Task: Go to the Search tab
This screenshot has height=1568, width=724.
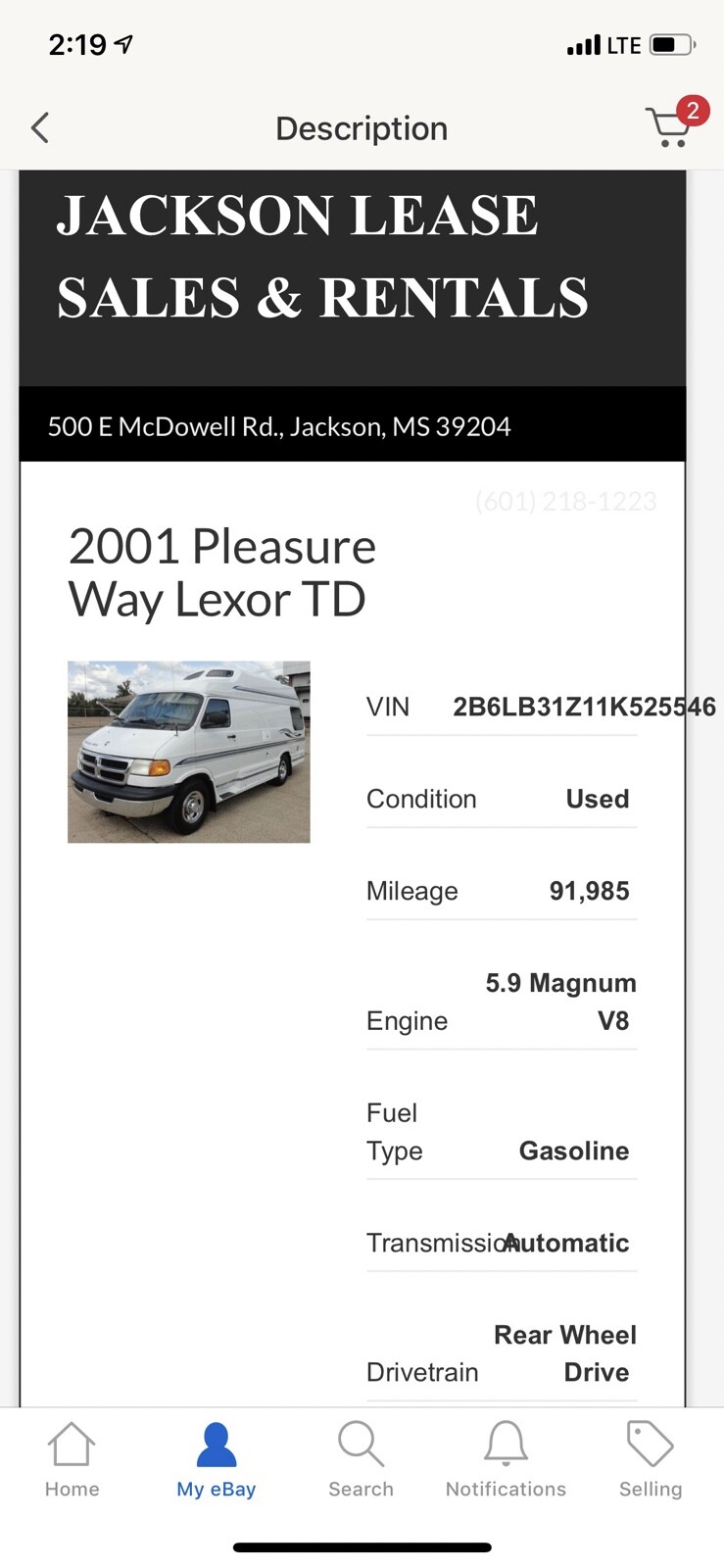Action: pos(361,1460)
